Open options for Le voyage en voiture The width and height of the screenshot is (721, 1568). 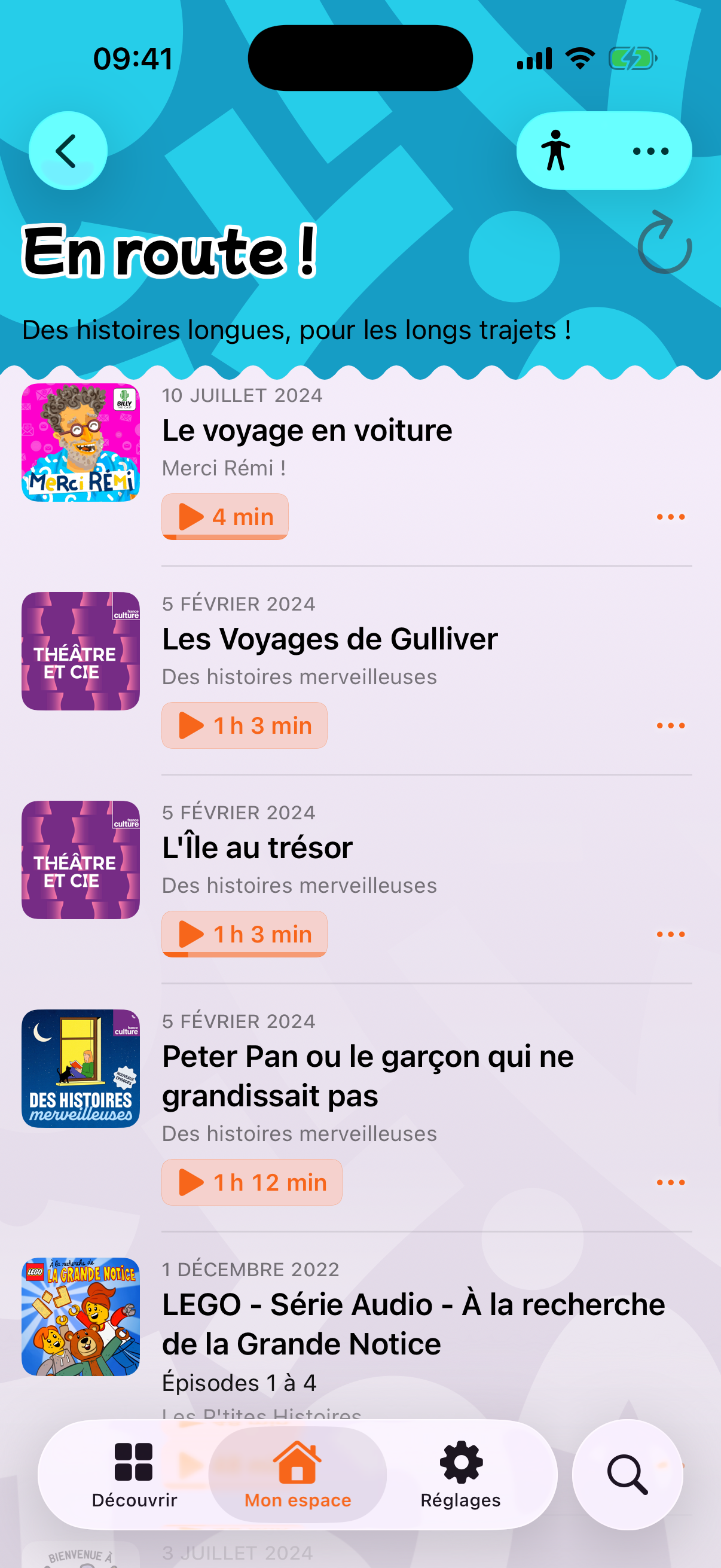click(671, 517)
